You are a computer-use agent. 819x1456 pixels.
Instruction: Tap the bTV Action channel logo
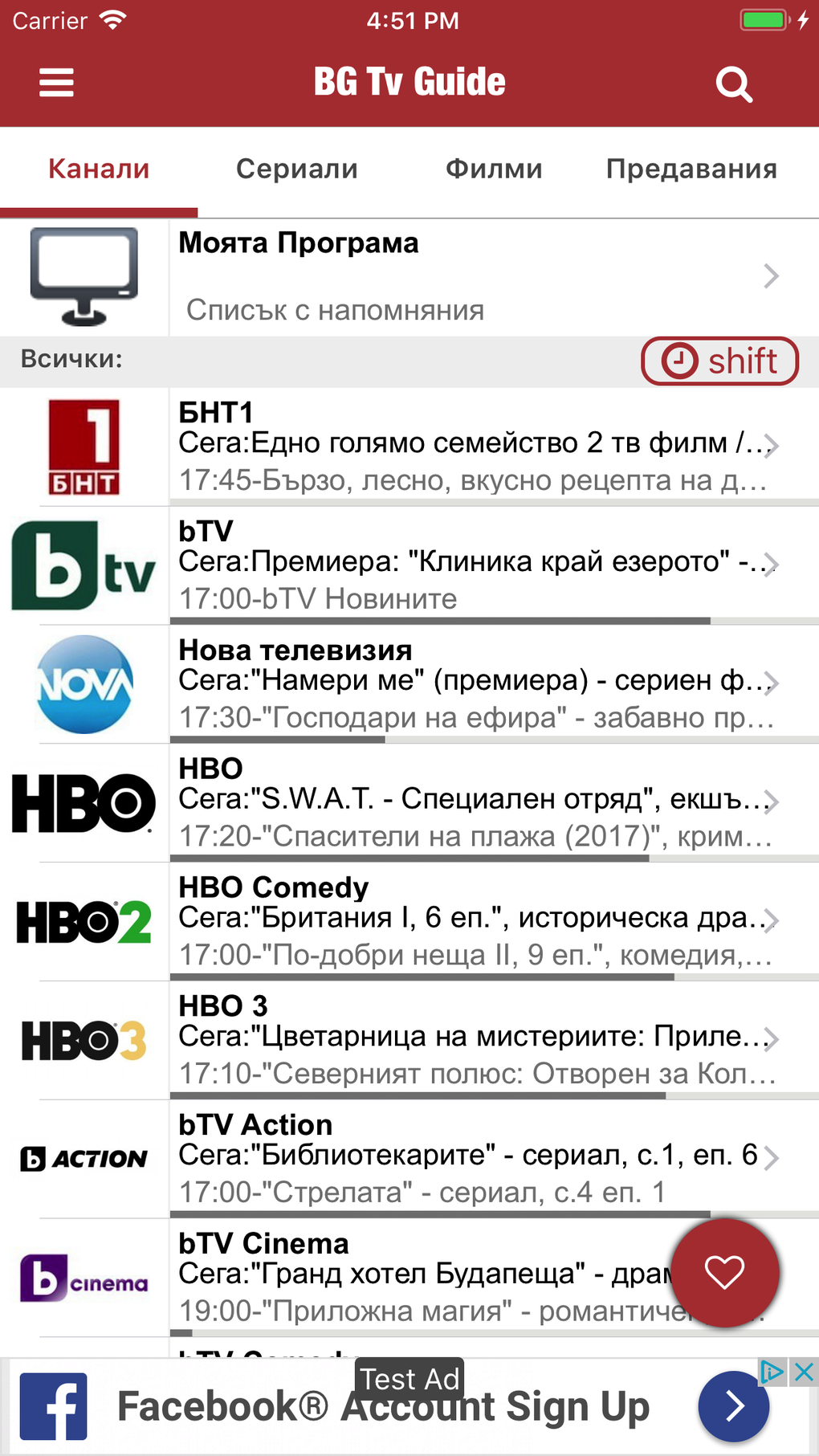click(84, 1159)
